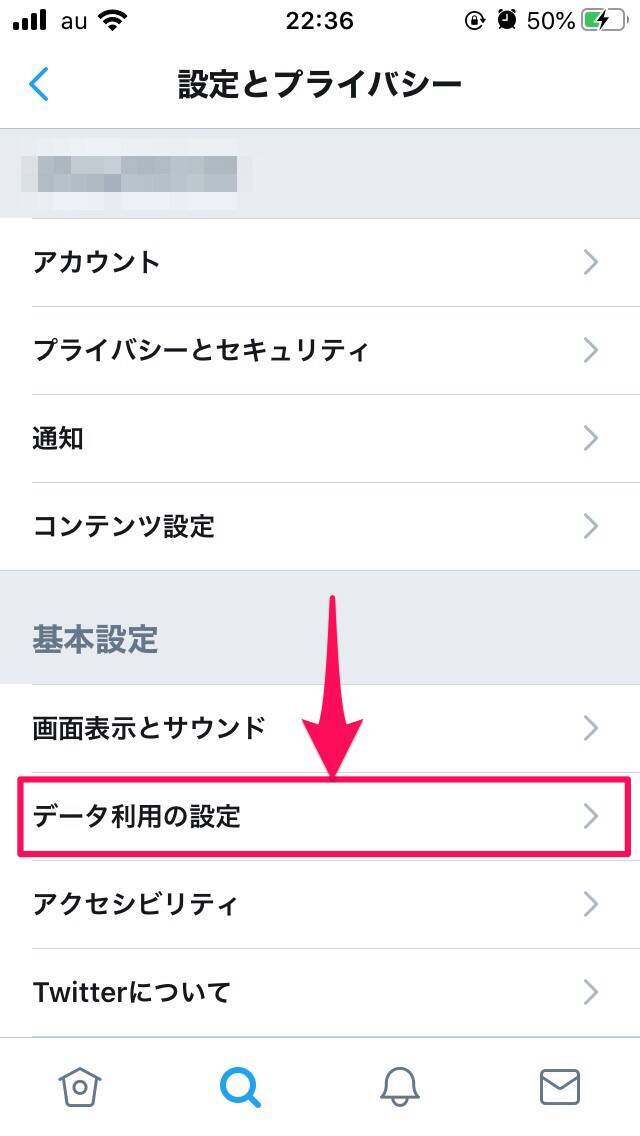The width and height of the screenshot is (640, 1136).
Task: Open the Notifications bell tab
Action: (400, 1086)
